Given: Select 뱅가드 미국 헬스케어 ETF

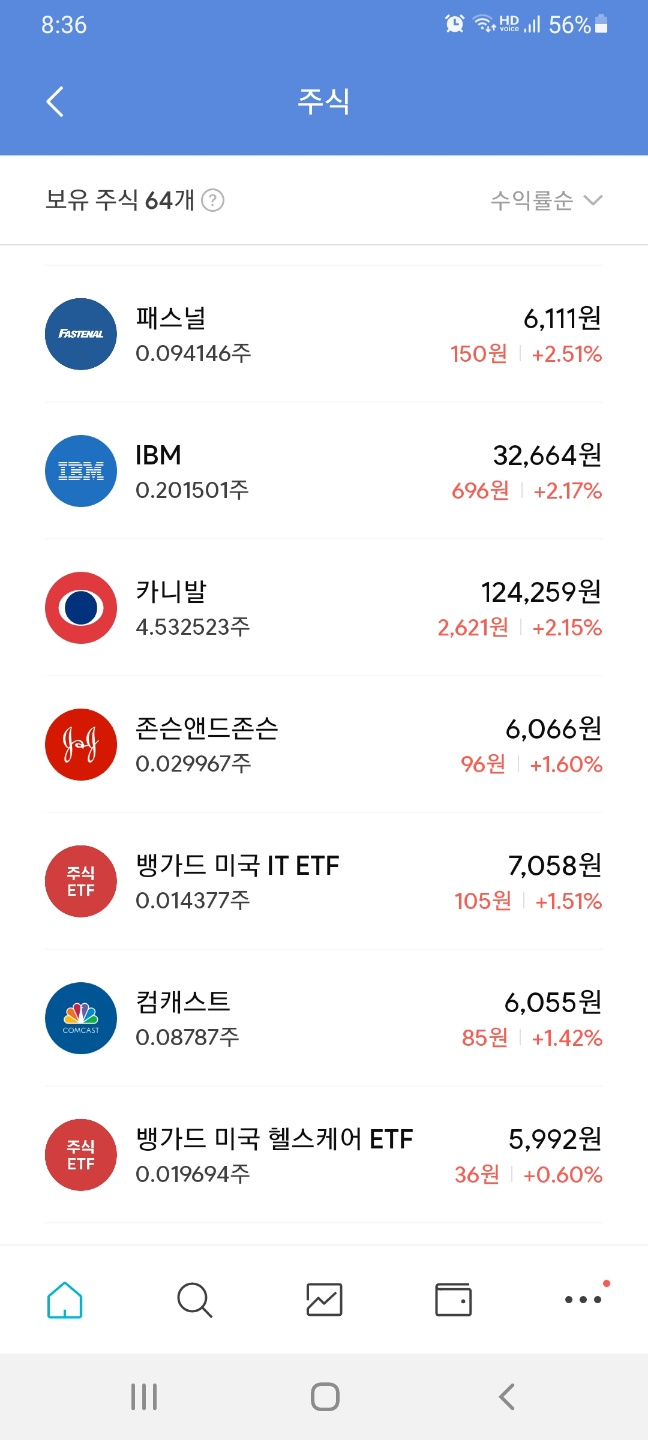Looking at the screenshot, I should click(x=324, y=1155).
